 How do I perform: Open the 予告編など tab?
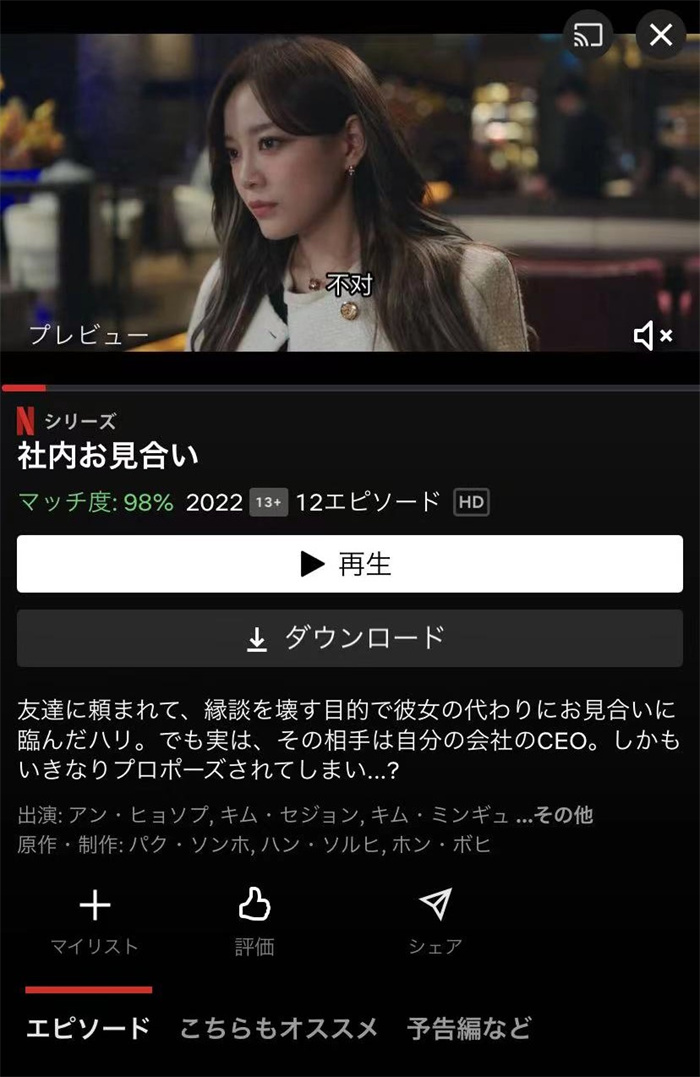[x=468, y=1027]
